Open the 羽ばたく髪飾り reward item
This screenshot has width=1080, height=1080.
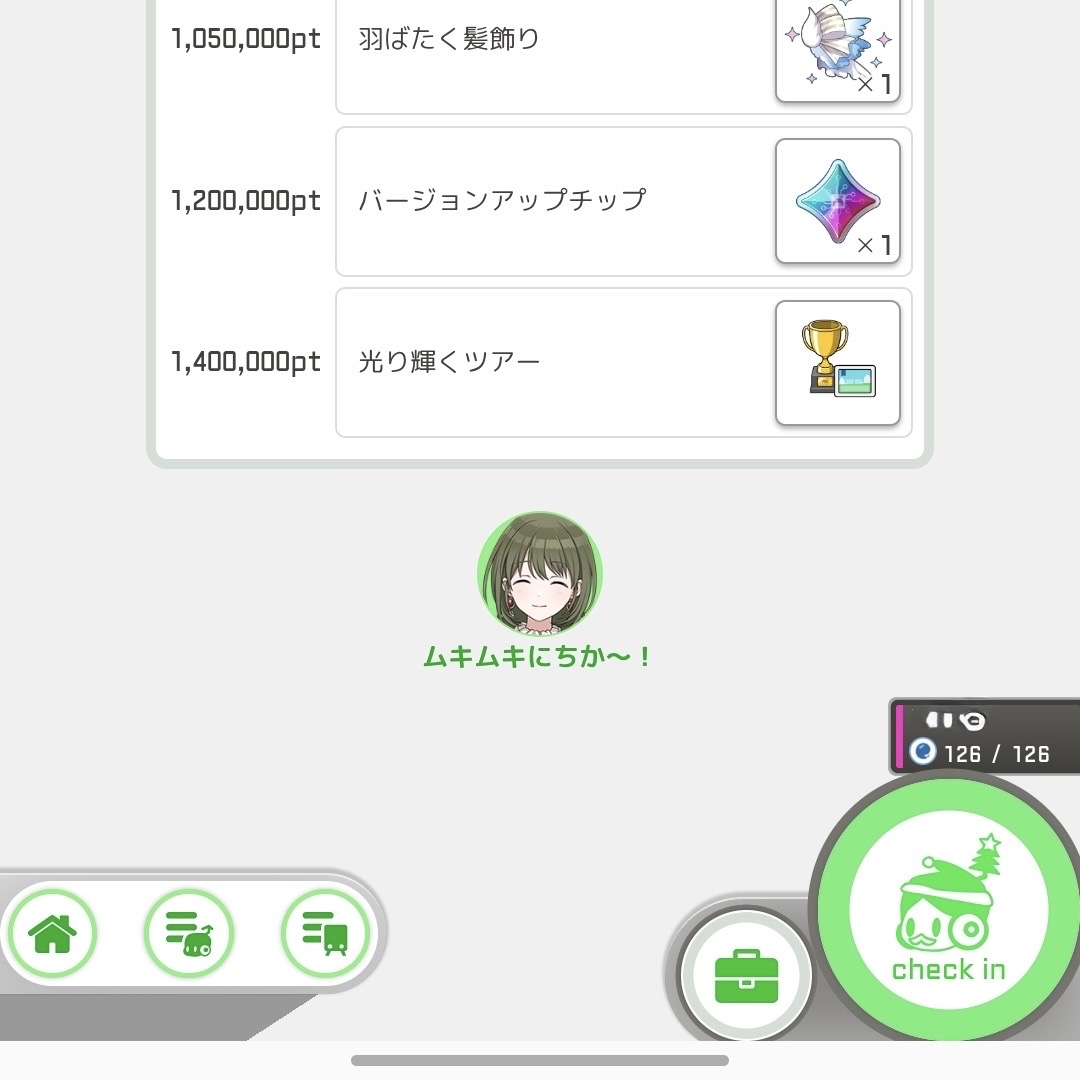pos(837,52)
